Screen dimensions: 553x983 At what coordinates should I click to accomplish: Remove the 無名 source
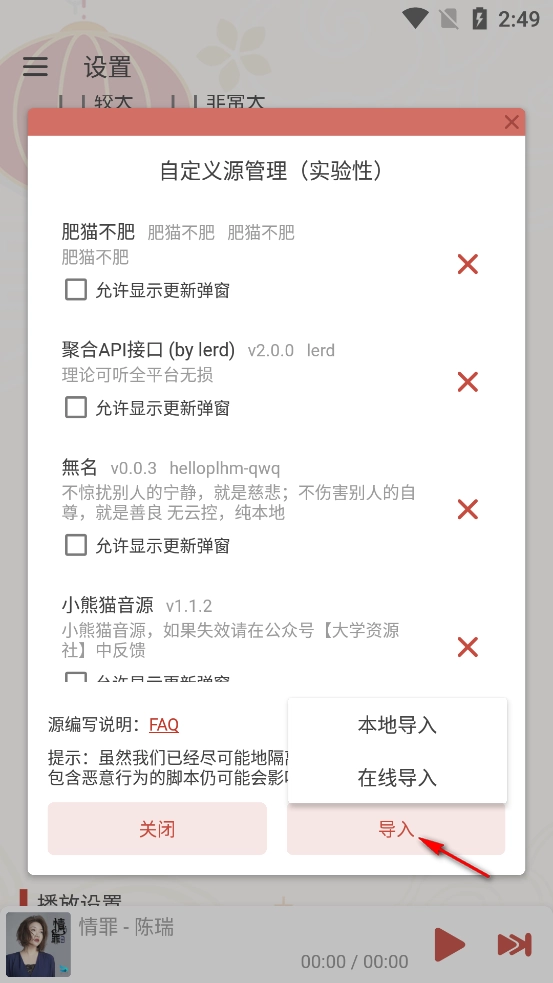tap(468, 509)
